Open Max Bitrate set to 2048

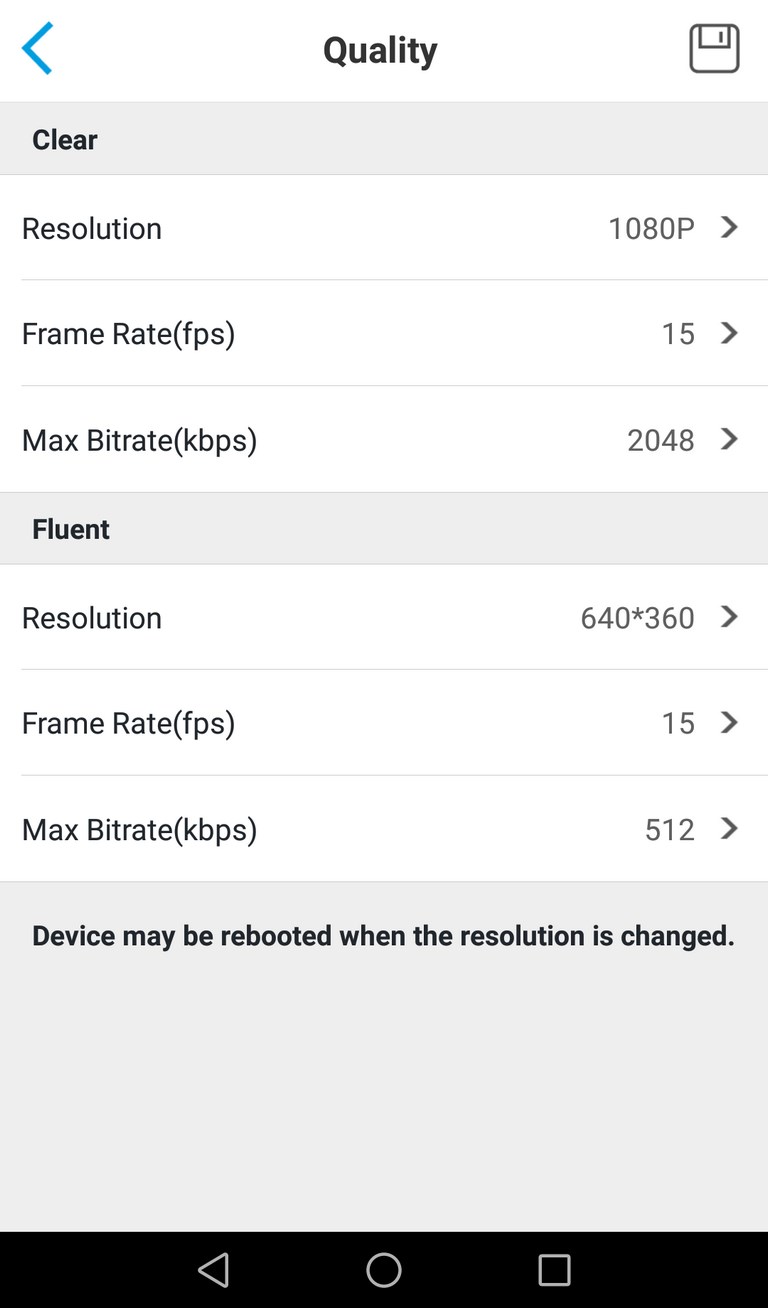[x=384, y=439]
